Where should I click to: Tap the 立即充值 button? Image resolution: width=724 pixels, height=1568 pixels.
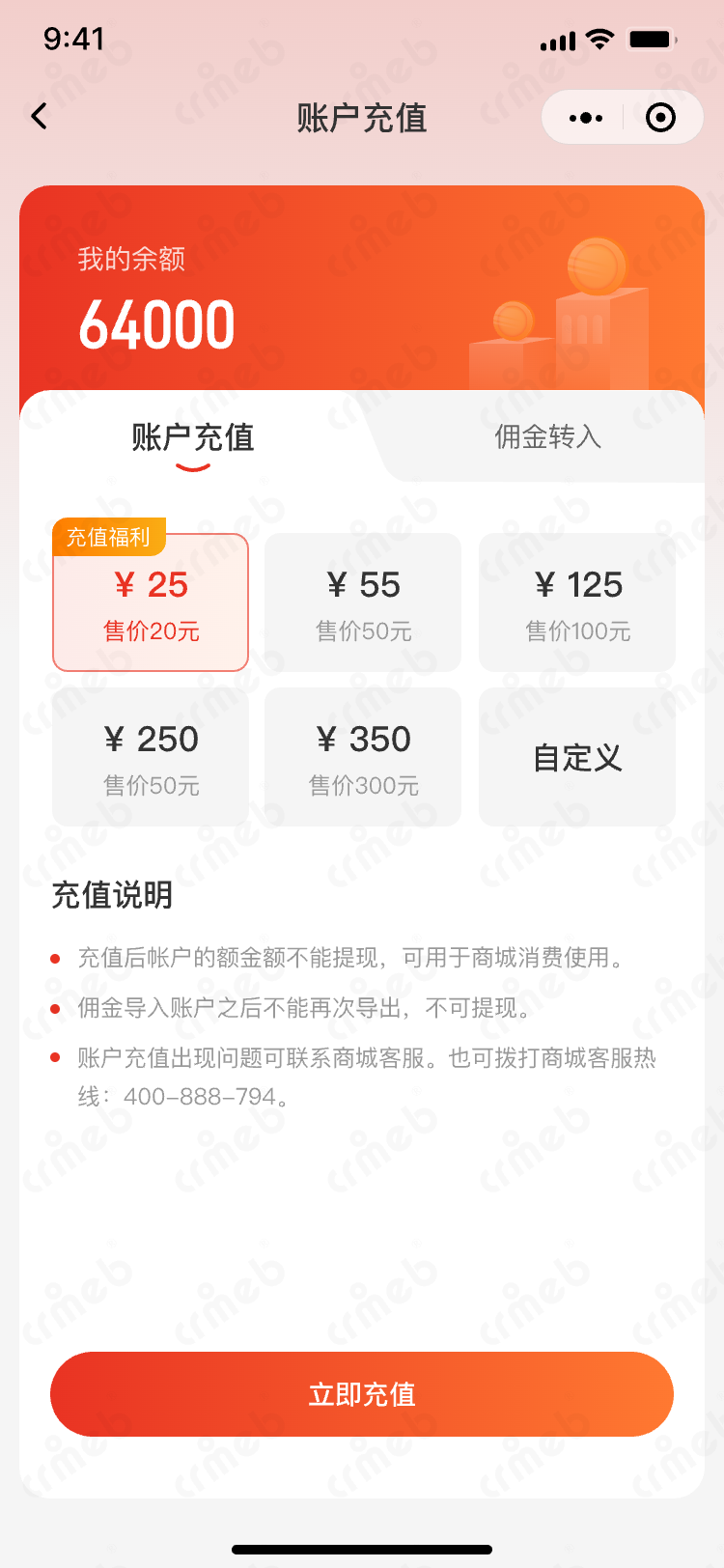click(x=362, y=1394)
